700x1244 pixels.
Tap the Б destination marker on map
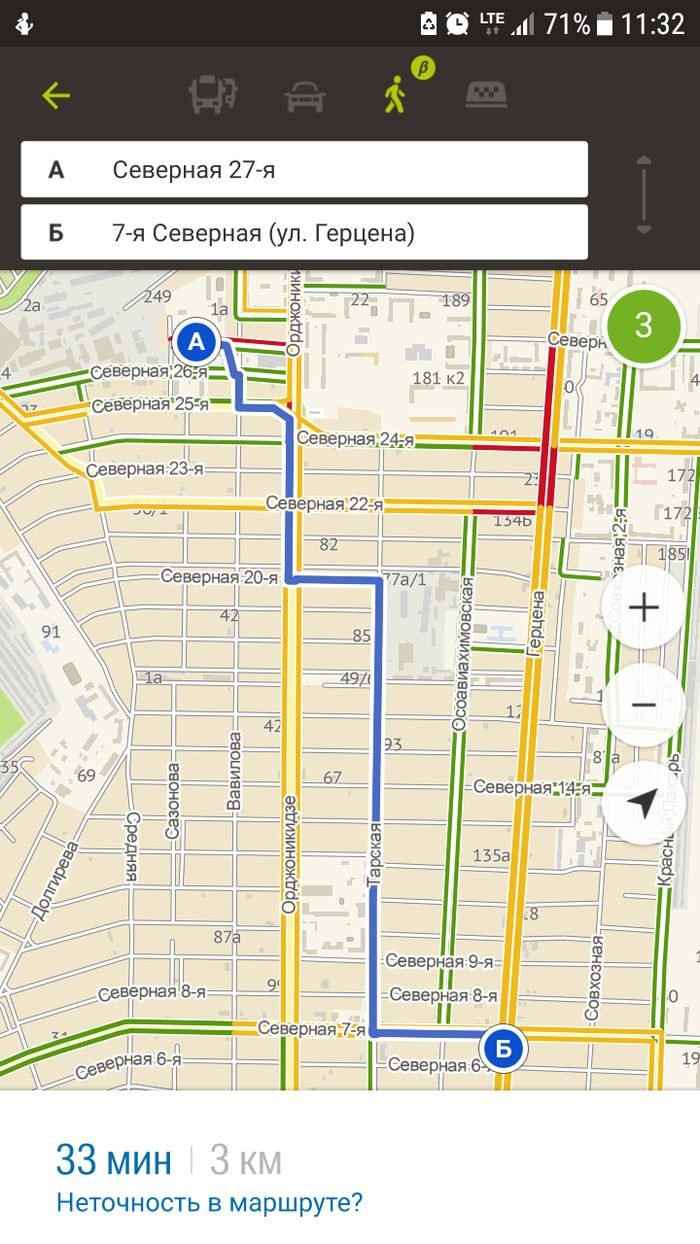pos(504,1049)
